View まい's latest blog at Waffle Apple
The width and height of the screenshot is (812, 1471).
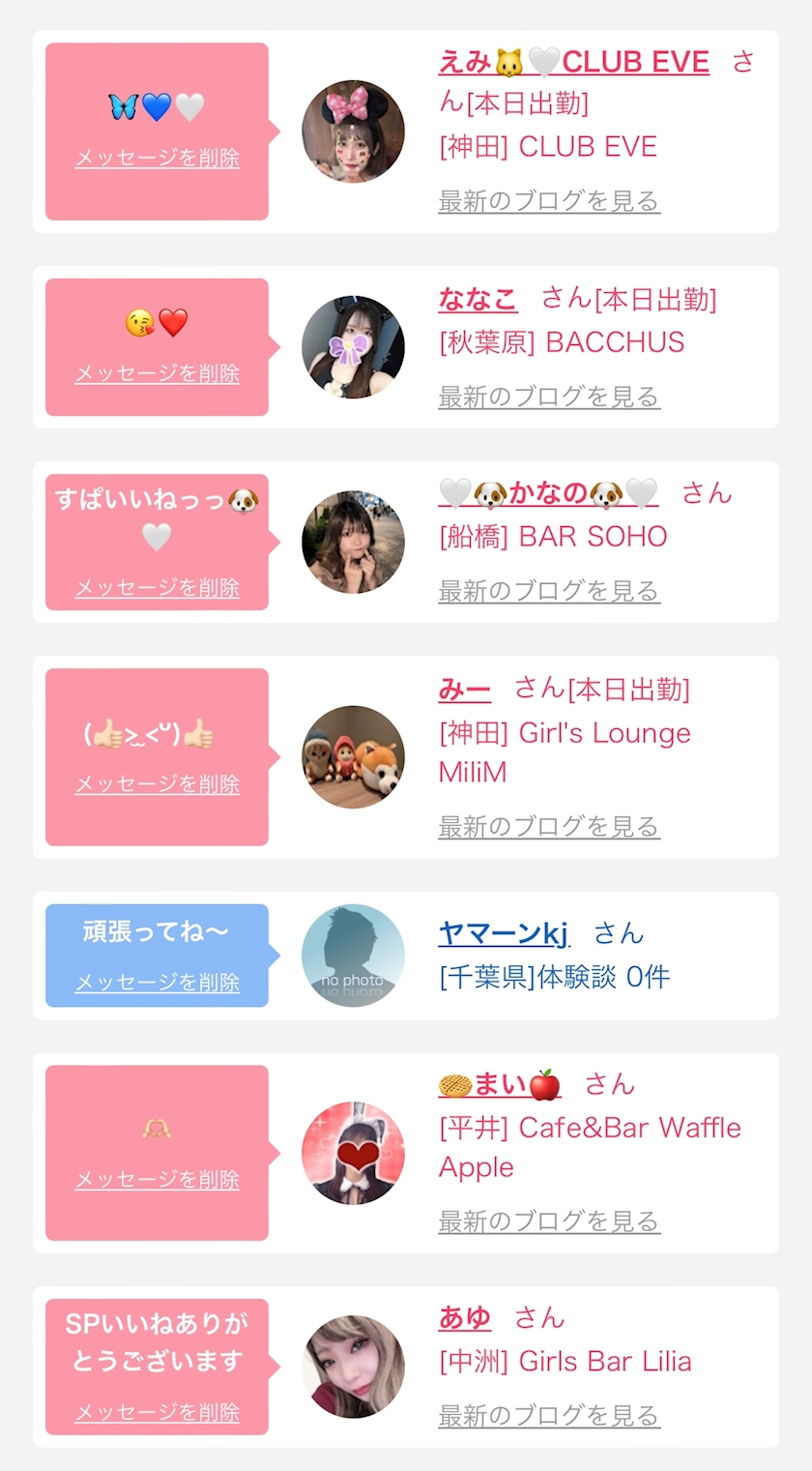click(549, 1221)
